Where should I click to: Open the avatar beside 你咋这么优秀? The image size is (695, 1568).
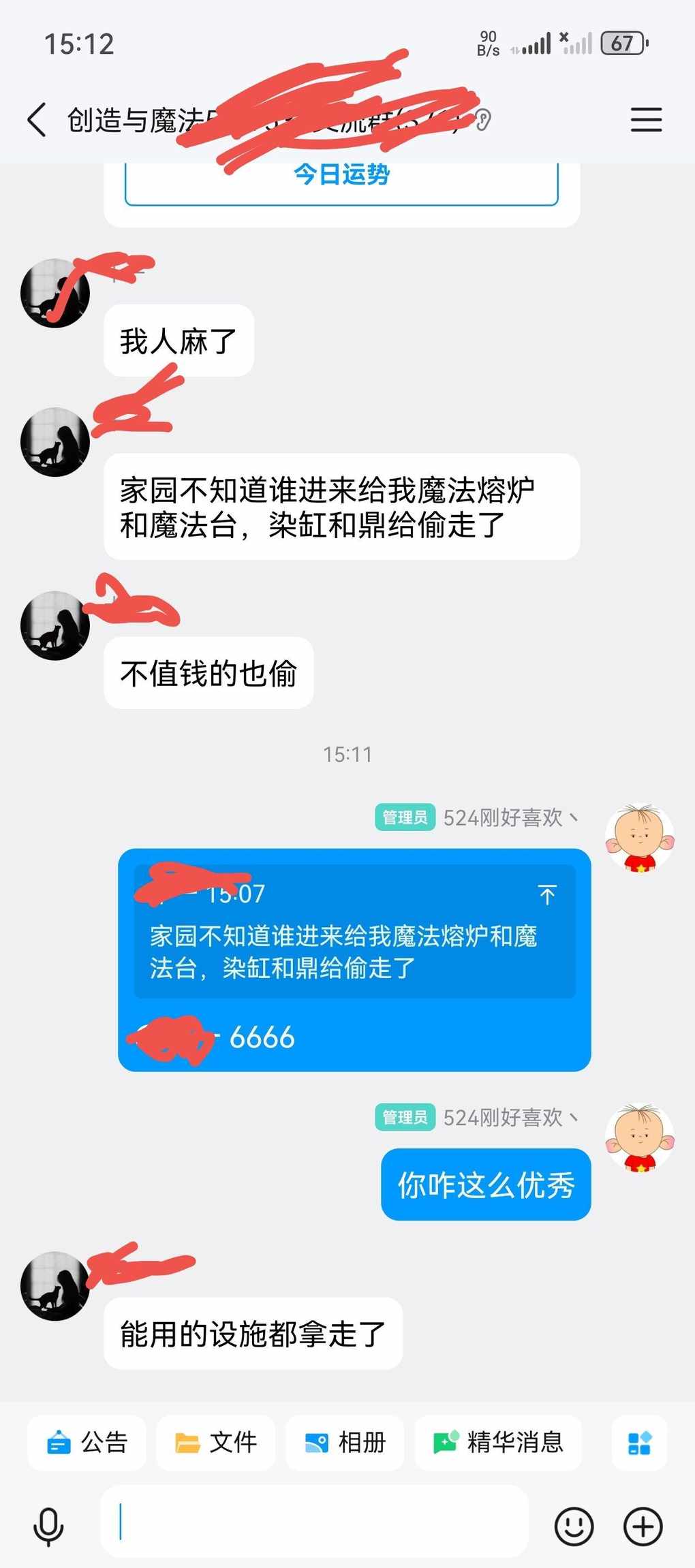(x=640, y=1138)
